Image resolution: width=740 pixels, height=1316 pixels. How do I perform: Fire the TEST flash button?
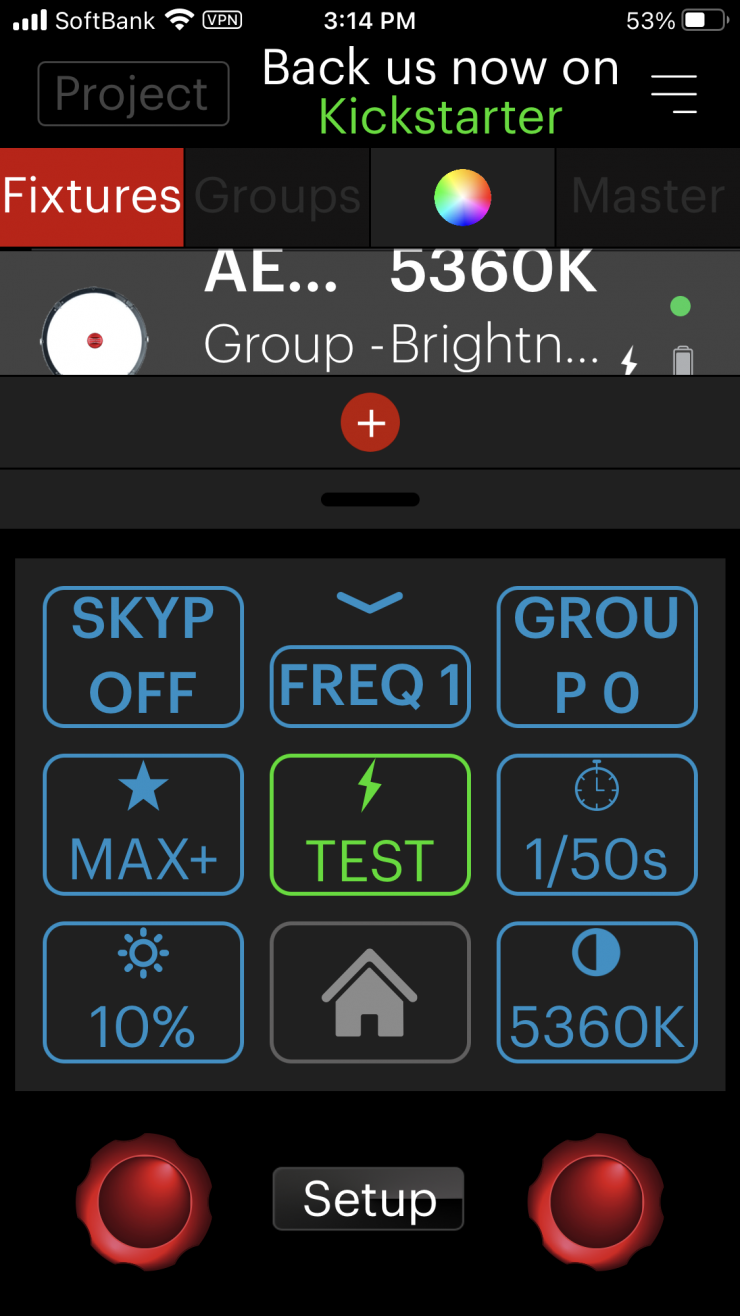point(370,824)
